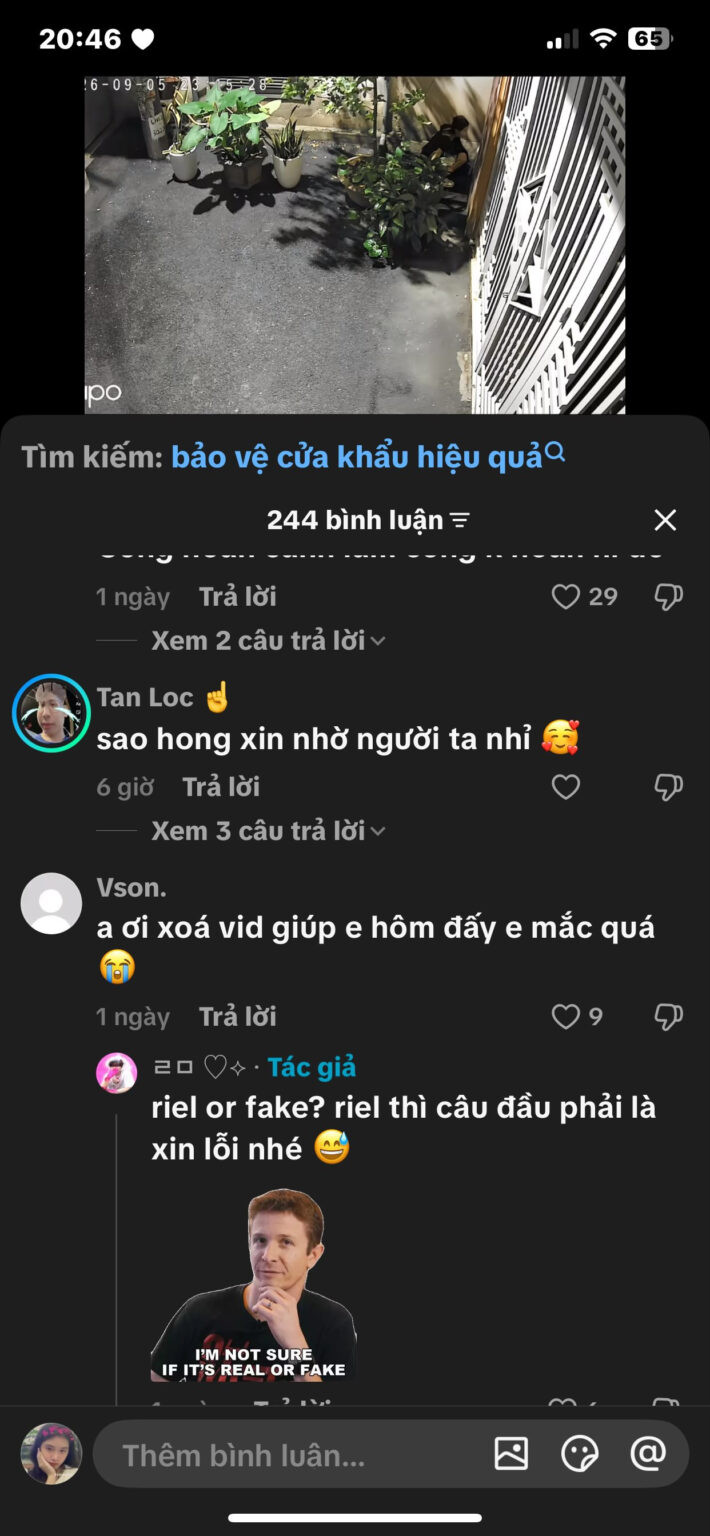Open the author's avatar in the reply
Screen dimensions: 710x1536
tap(116, 1073)
